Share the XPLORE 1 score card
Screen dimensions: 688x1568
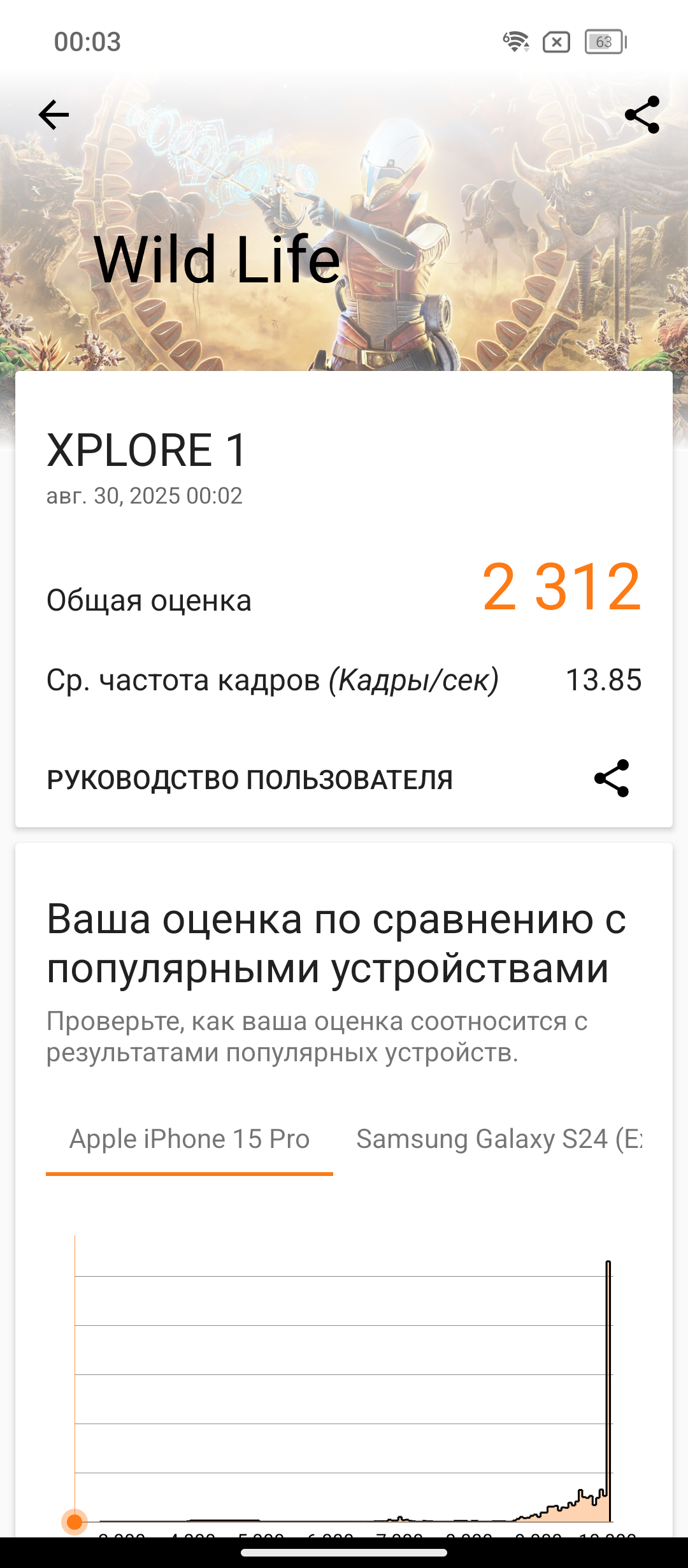(612, 778)
